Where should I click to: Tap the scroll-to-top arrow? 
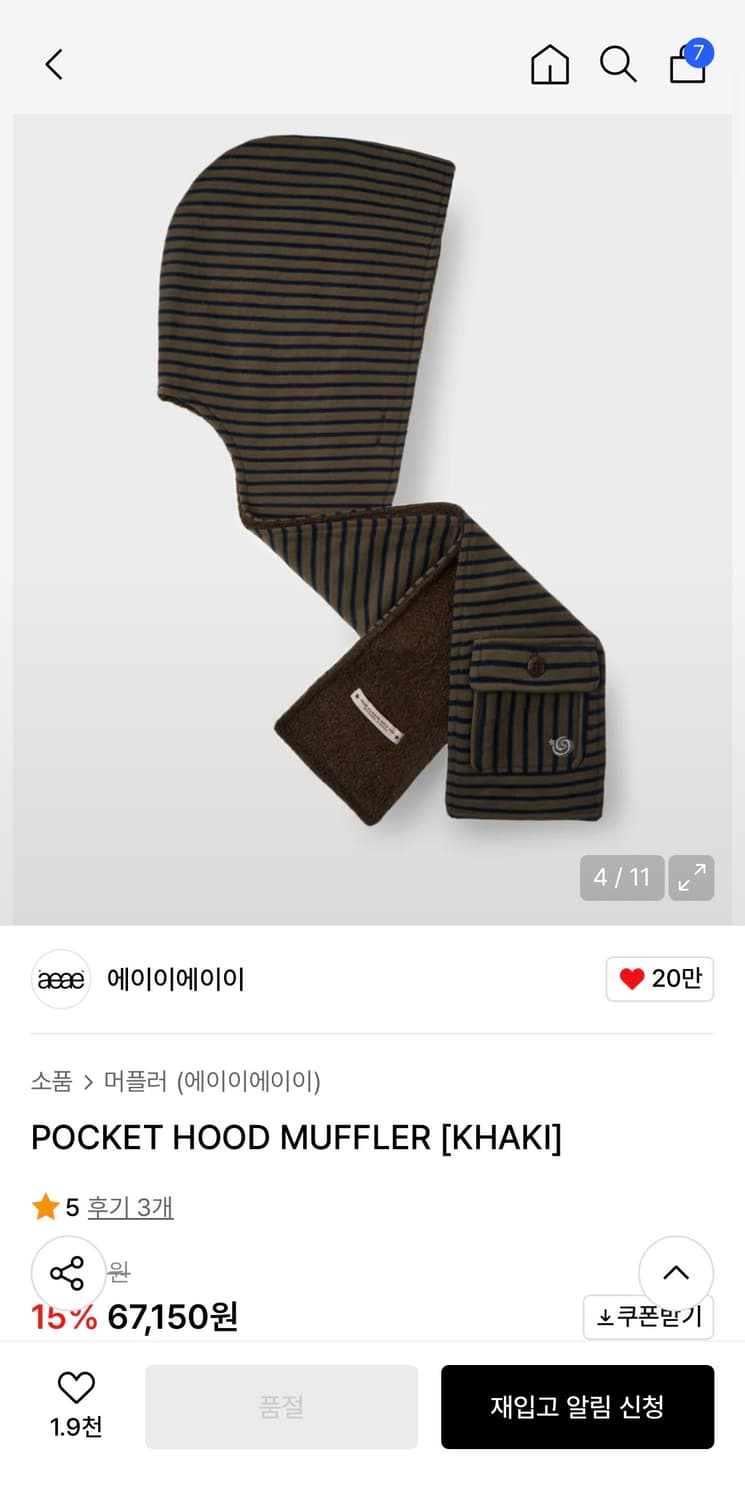click(x=676, y=1272)
